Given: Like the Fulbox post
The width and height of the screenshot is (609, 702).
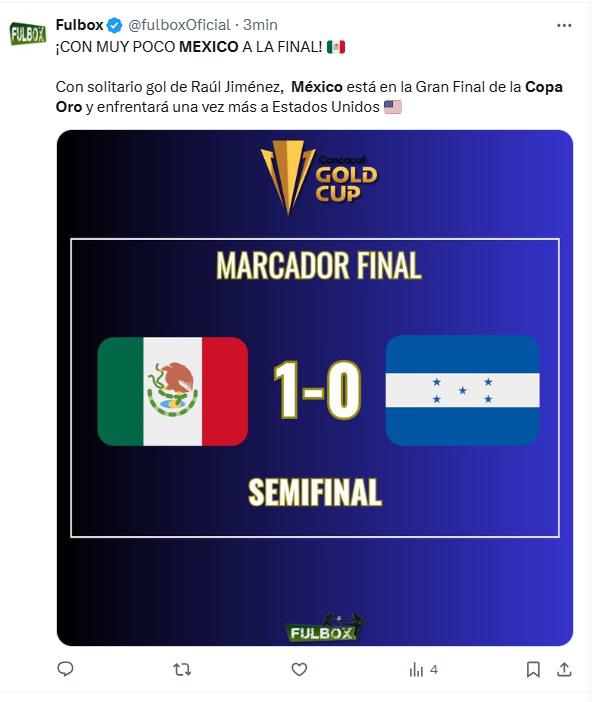Looking at the screenshot, I should coord(299,669).
